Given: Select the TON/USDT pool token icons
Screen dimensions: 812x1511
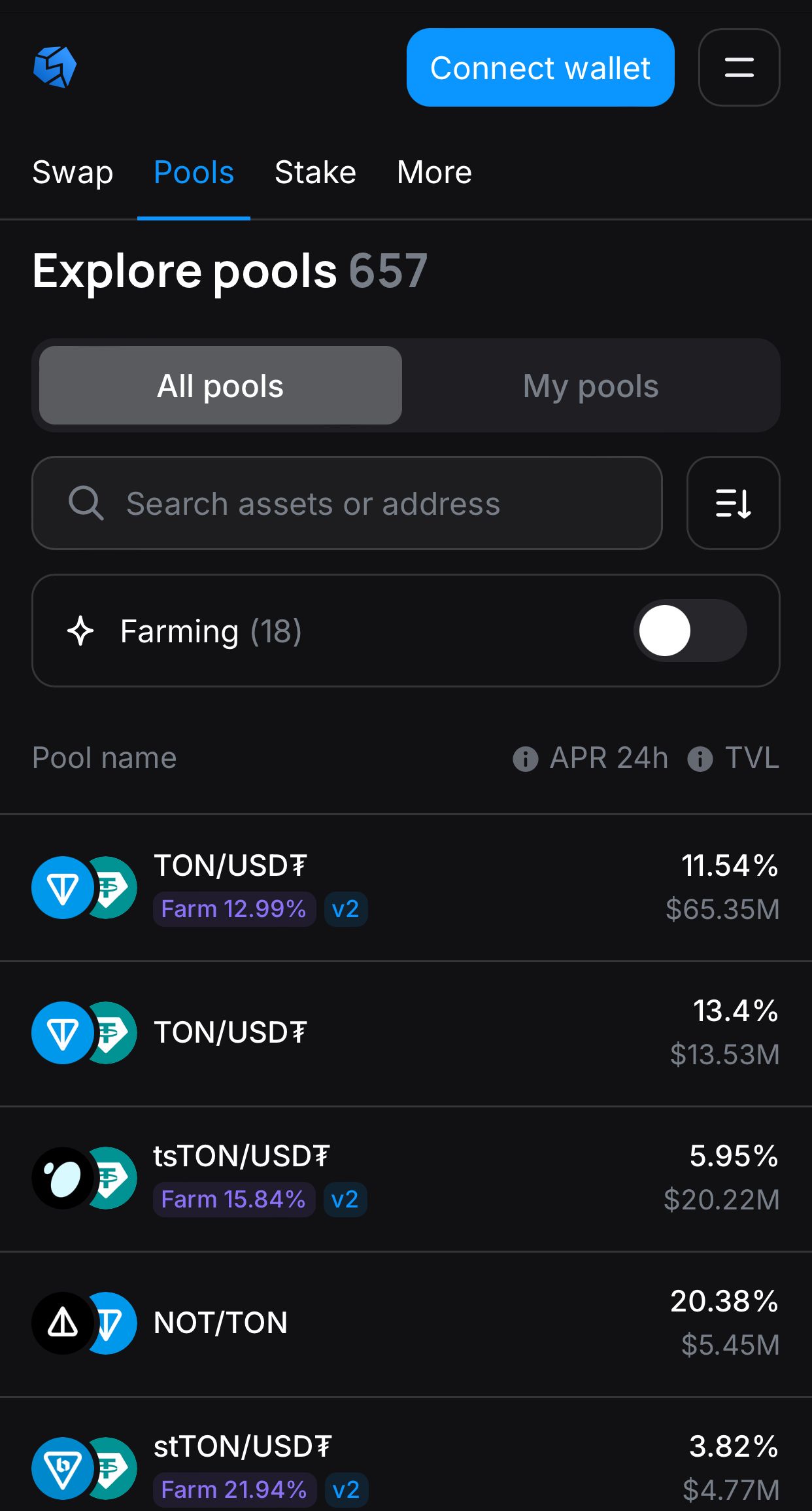Looking at the screenshot, I should (x=84, y=886).
